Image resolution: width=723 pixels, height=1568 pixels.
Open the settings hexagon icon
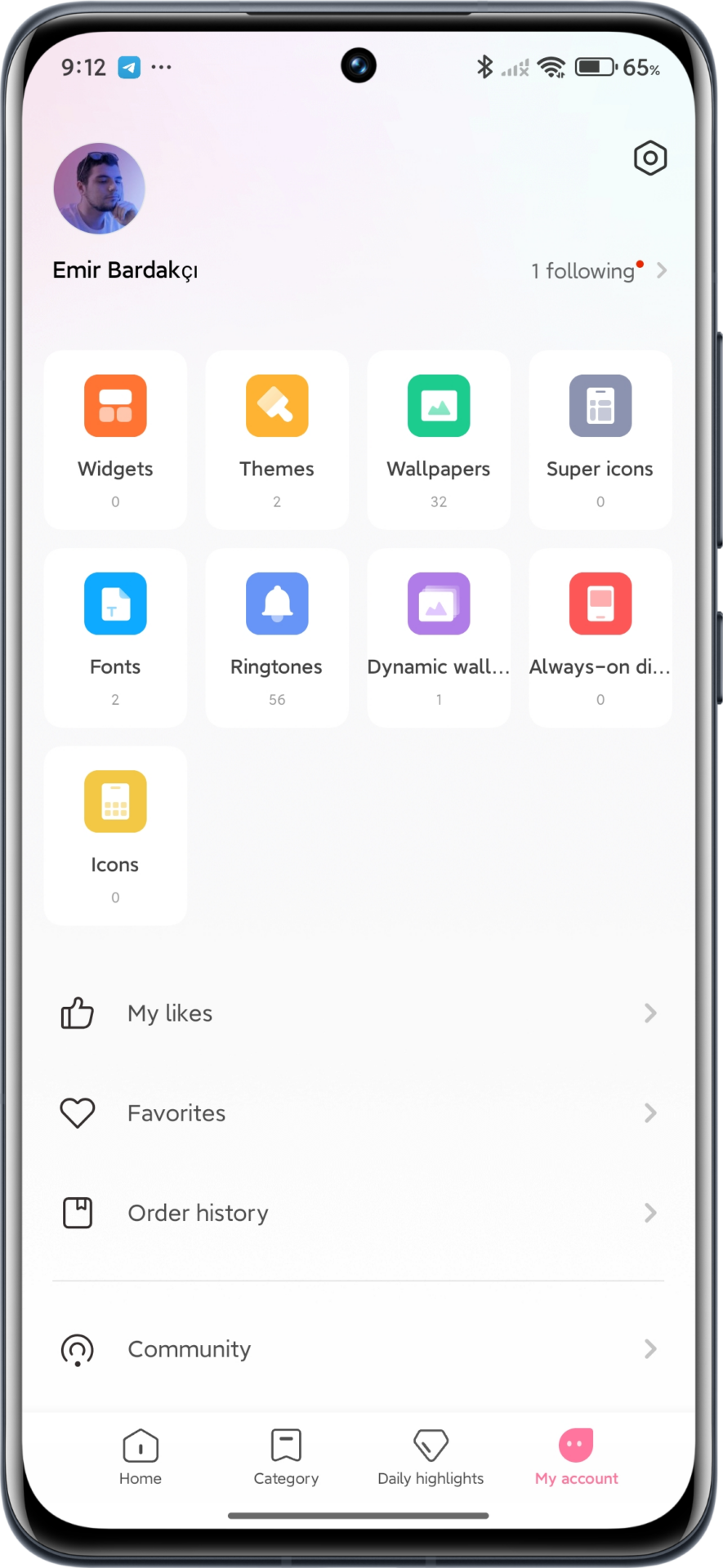click(x=650, y=158)
